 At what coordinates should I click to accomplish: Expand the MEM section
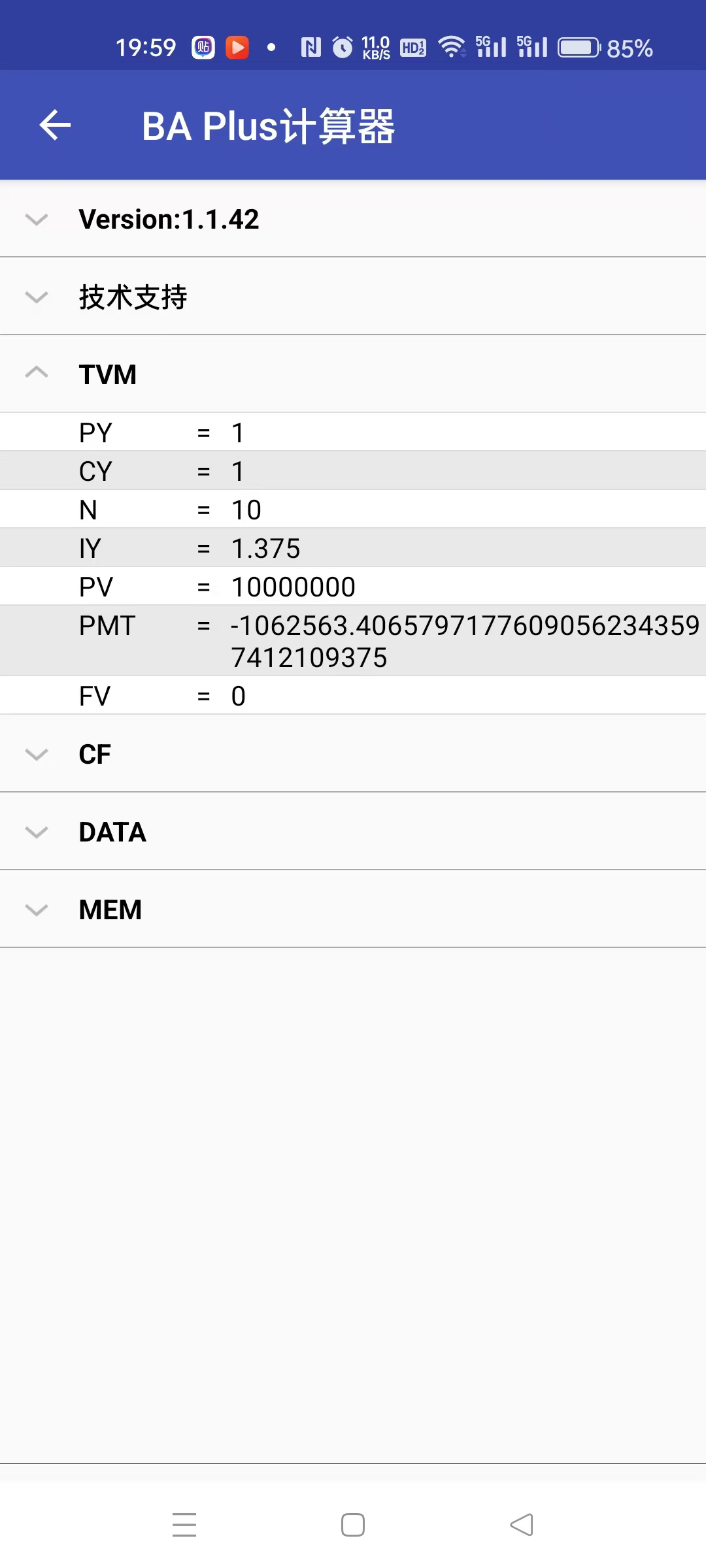click(x=353, y=909)
